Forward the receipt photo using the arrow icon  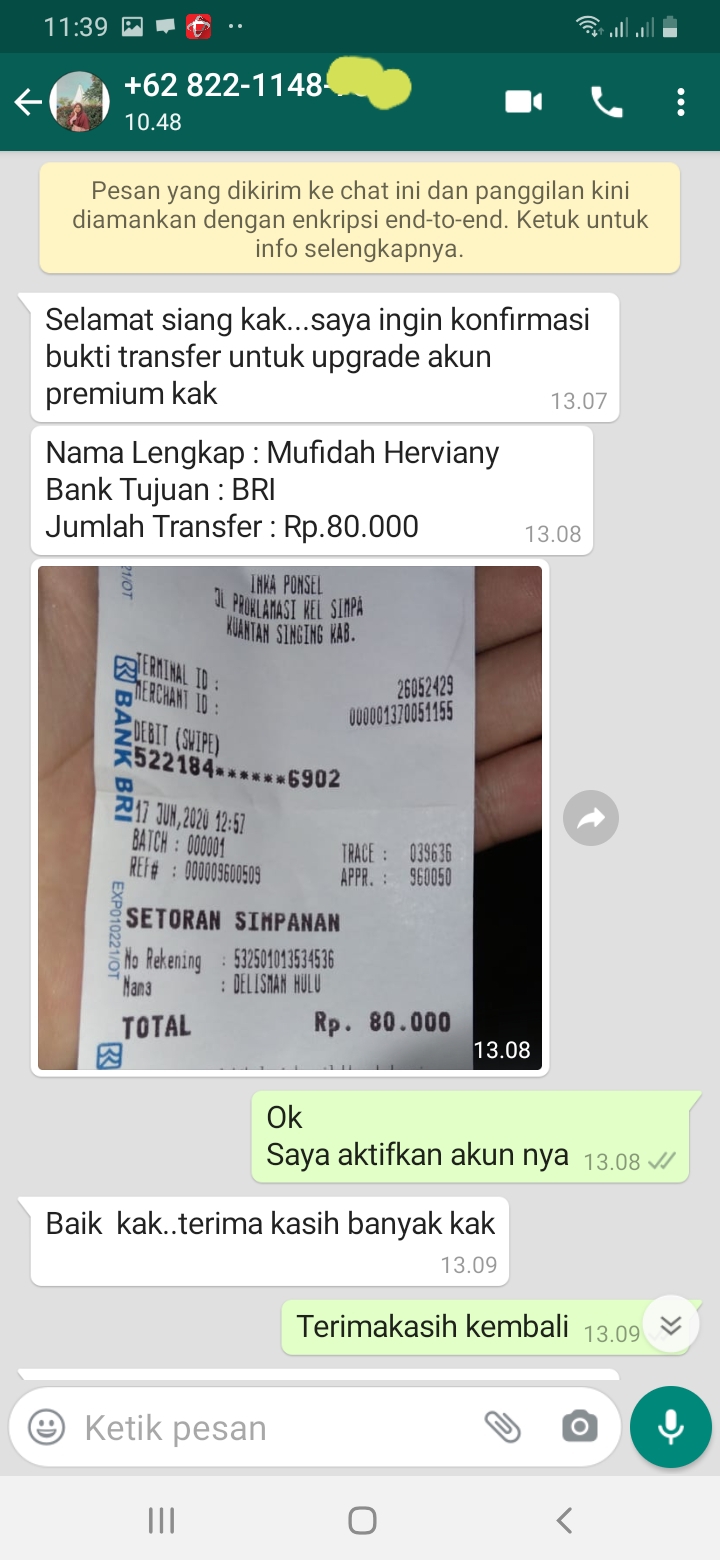click(x=591, y=819)
